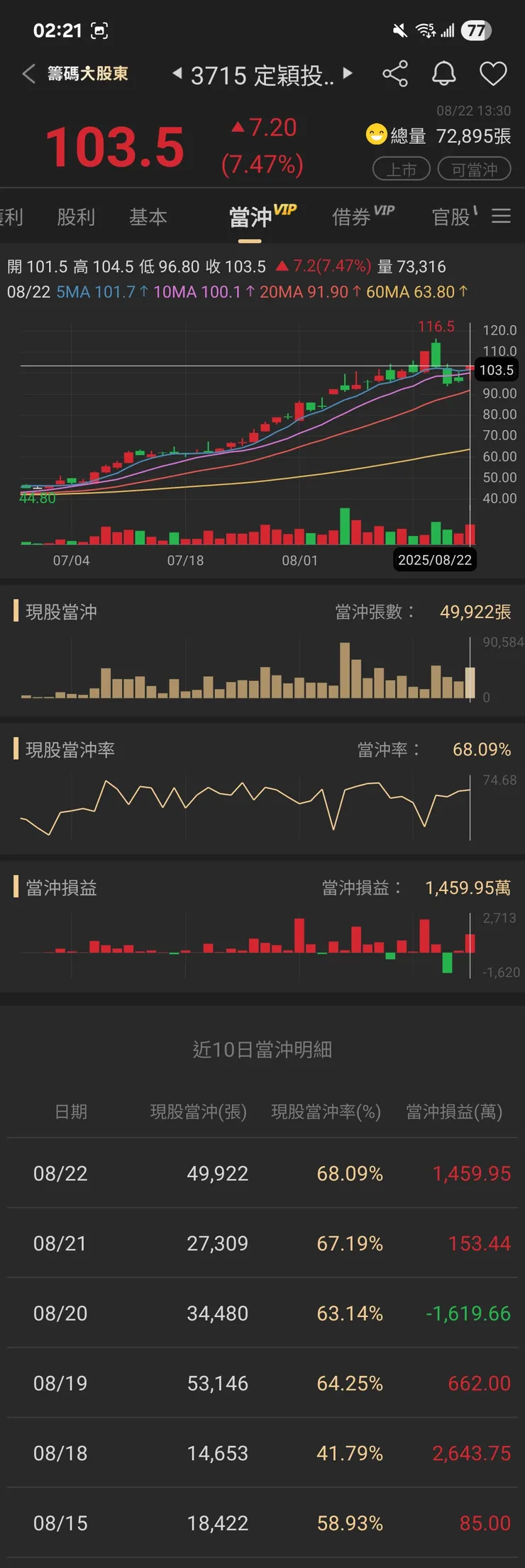The image size is (525, 1568).
Task: Tap the 上市 badge
Action: [x=401, y=169]
